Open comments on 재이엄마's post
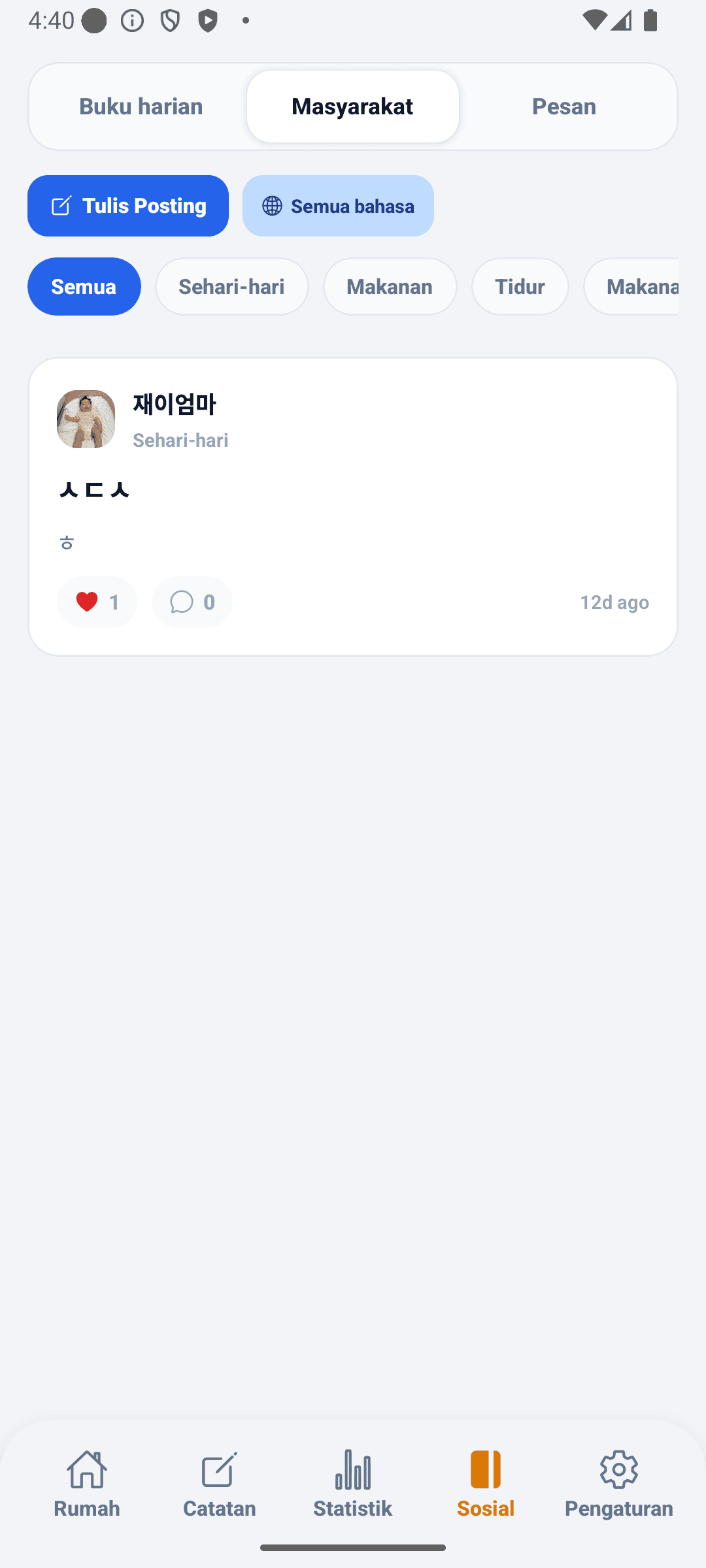 (x=192, y=602)
